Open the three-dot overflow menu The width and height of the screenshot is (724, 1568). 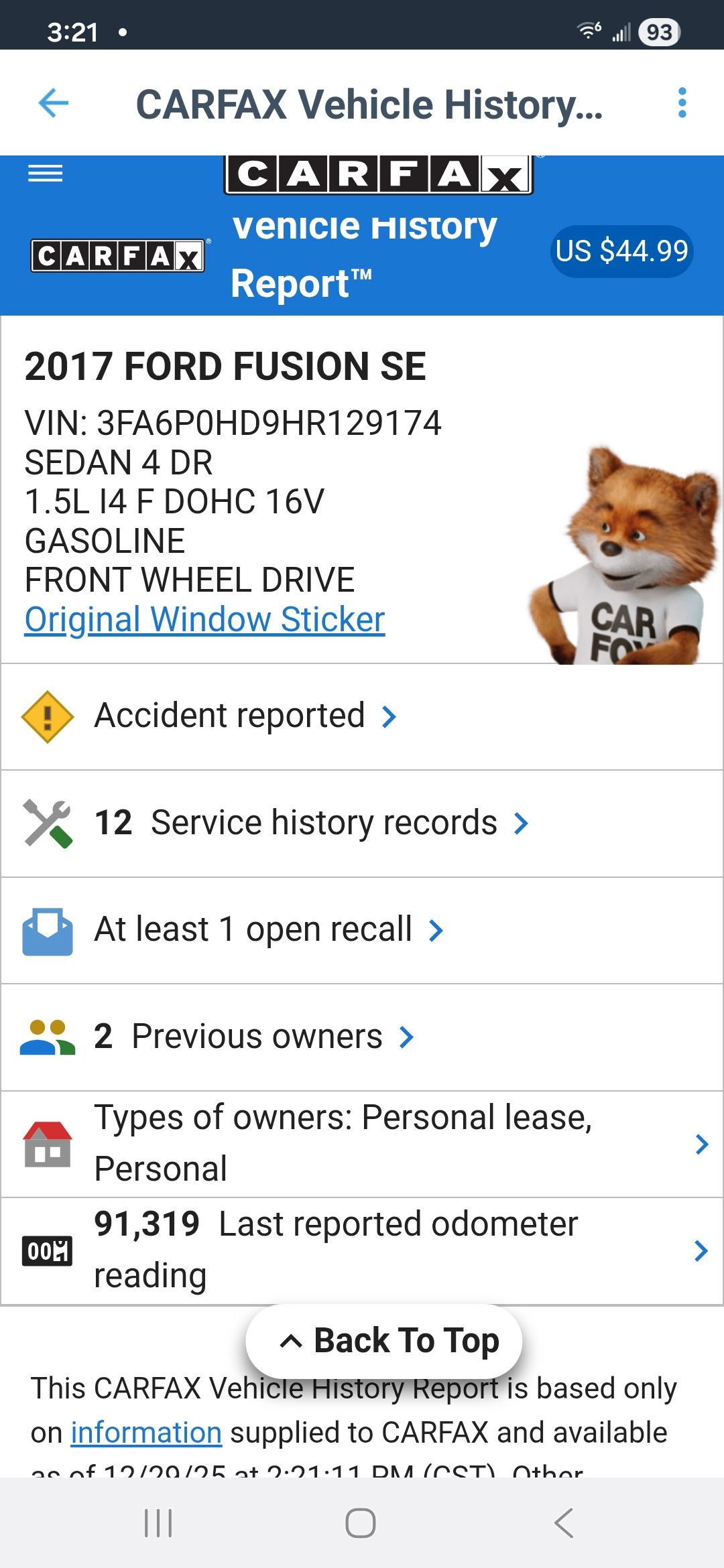pyautogui.click(x=682, y=103)
